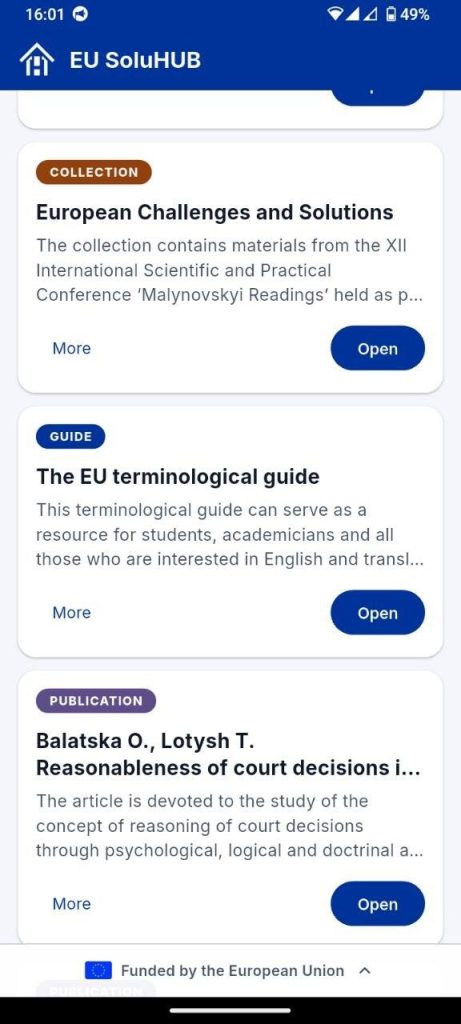Show more about Balatska O., Lotysh T. publication

pos(72,904)
